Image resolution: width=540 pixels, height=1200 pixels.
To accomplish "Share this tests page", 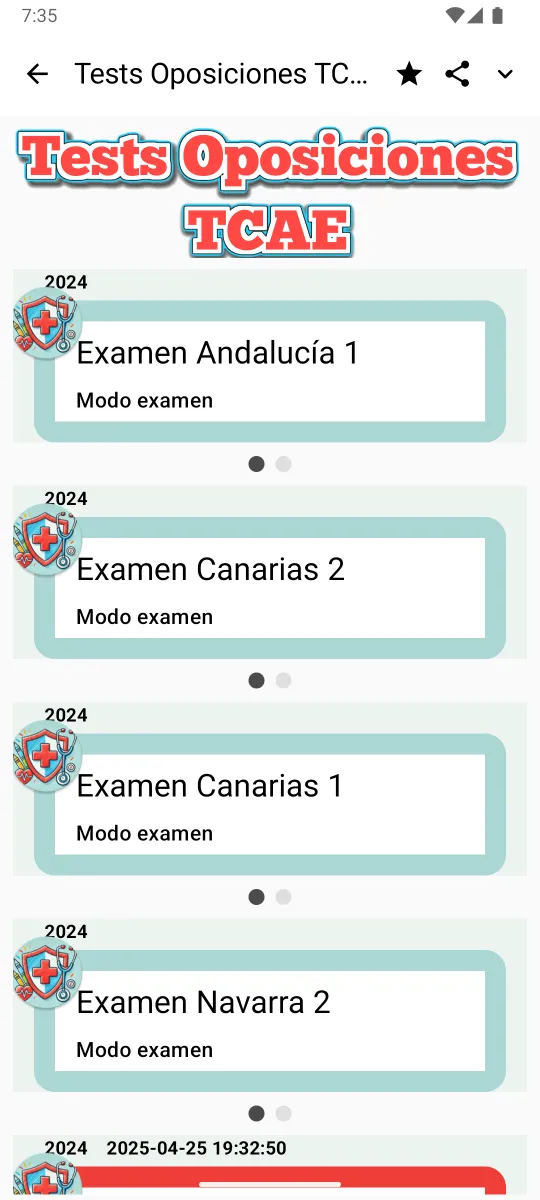I will click(457, 74).
